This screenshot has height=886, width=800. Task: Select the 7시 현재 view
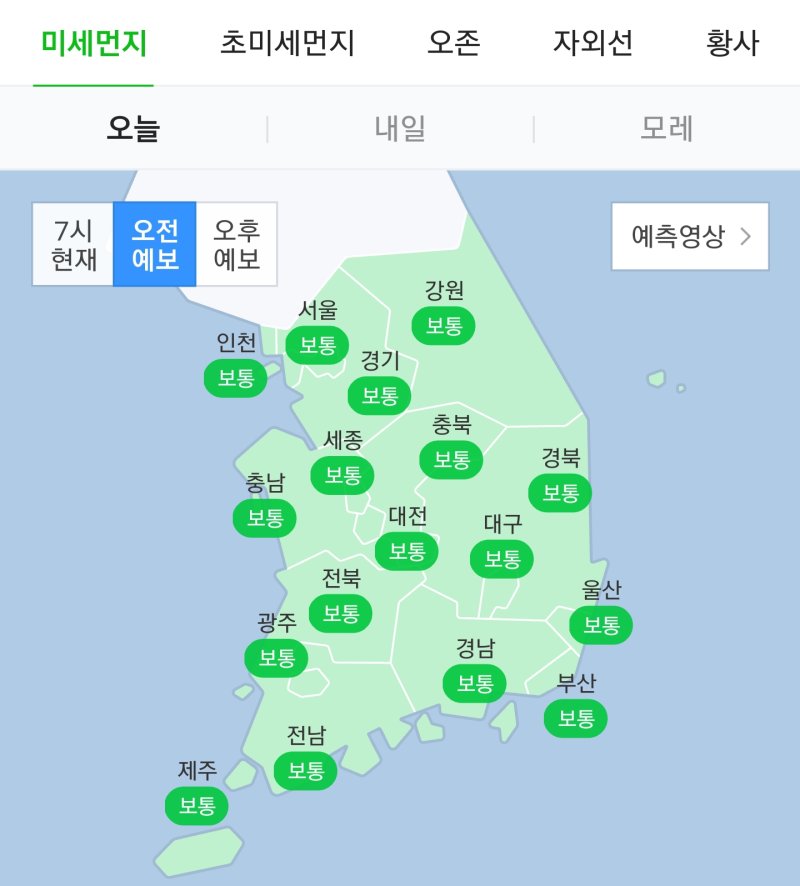(x=73, y=245)
